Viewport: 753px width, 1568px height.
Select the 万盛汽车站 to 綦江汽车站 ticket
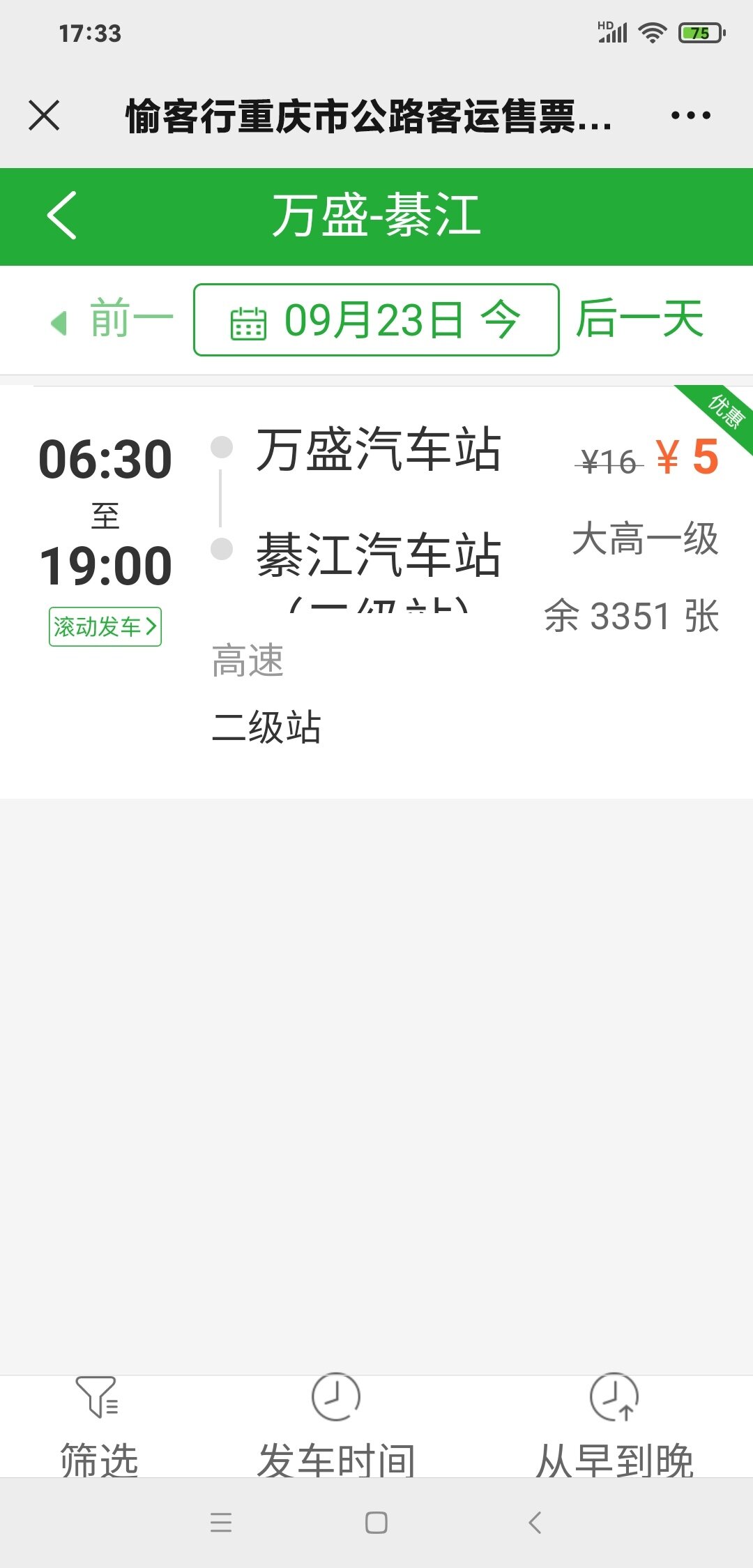tap(376, 591)
